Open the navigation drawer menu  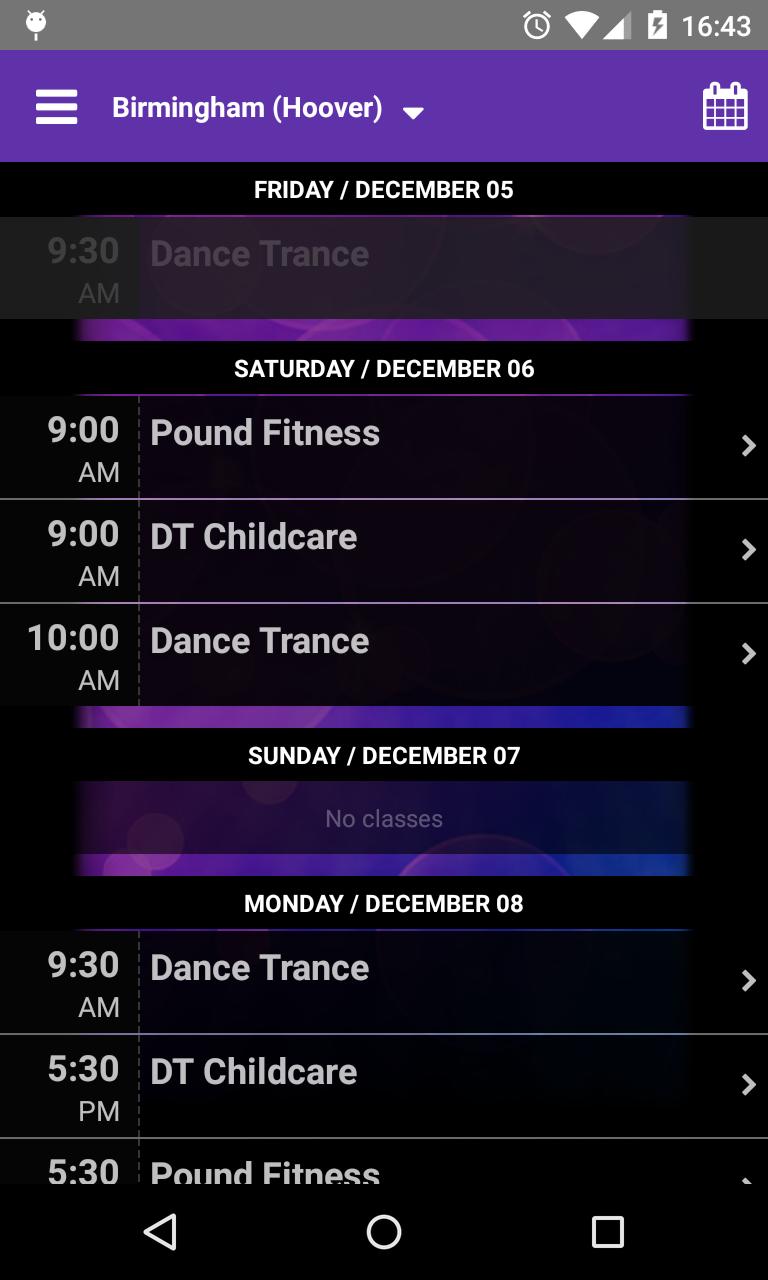point(56,106)
